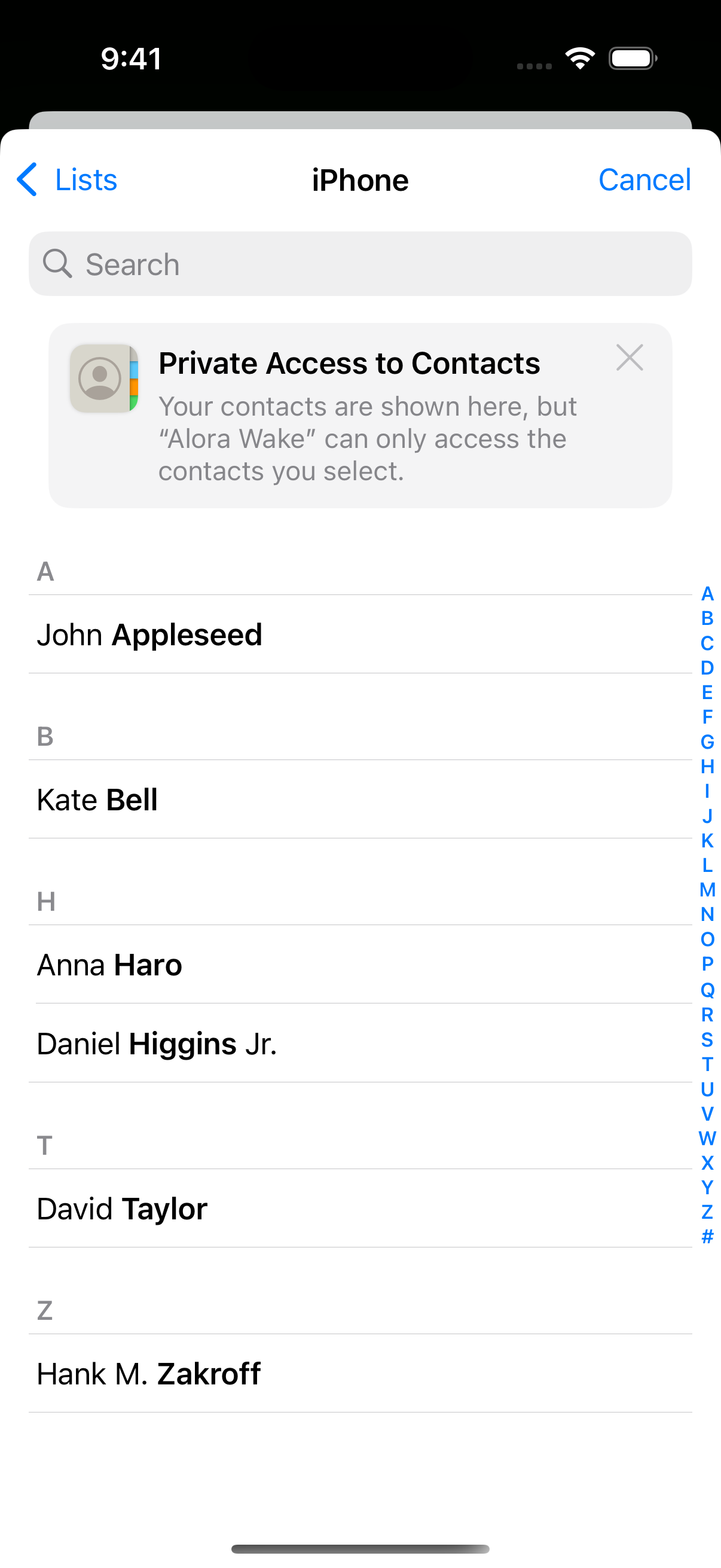Select John Appleseed from the contacts
Screen dimensions: 721x1568
point(243,634)
